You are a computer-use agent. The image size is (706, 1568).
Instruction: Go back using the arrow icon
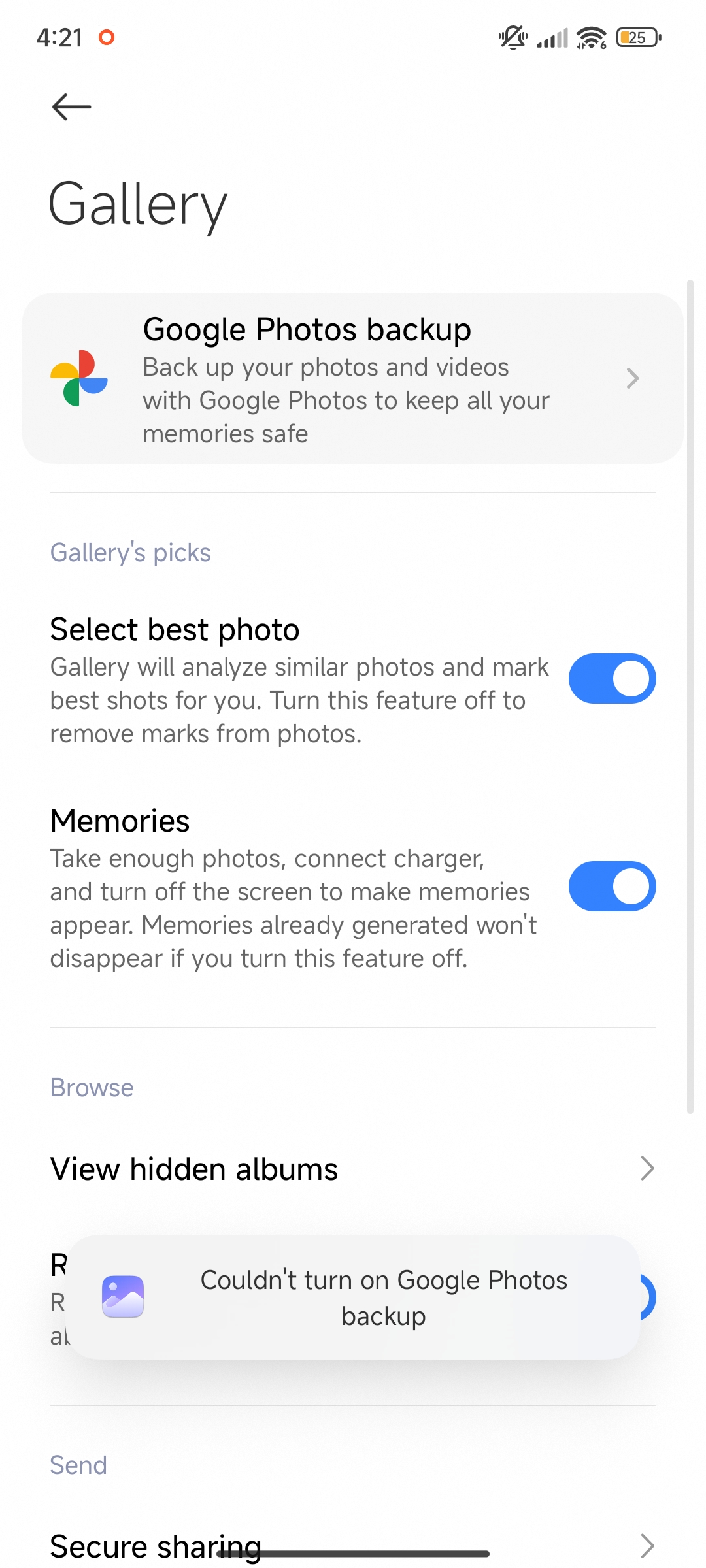[71, 106]
